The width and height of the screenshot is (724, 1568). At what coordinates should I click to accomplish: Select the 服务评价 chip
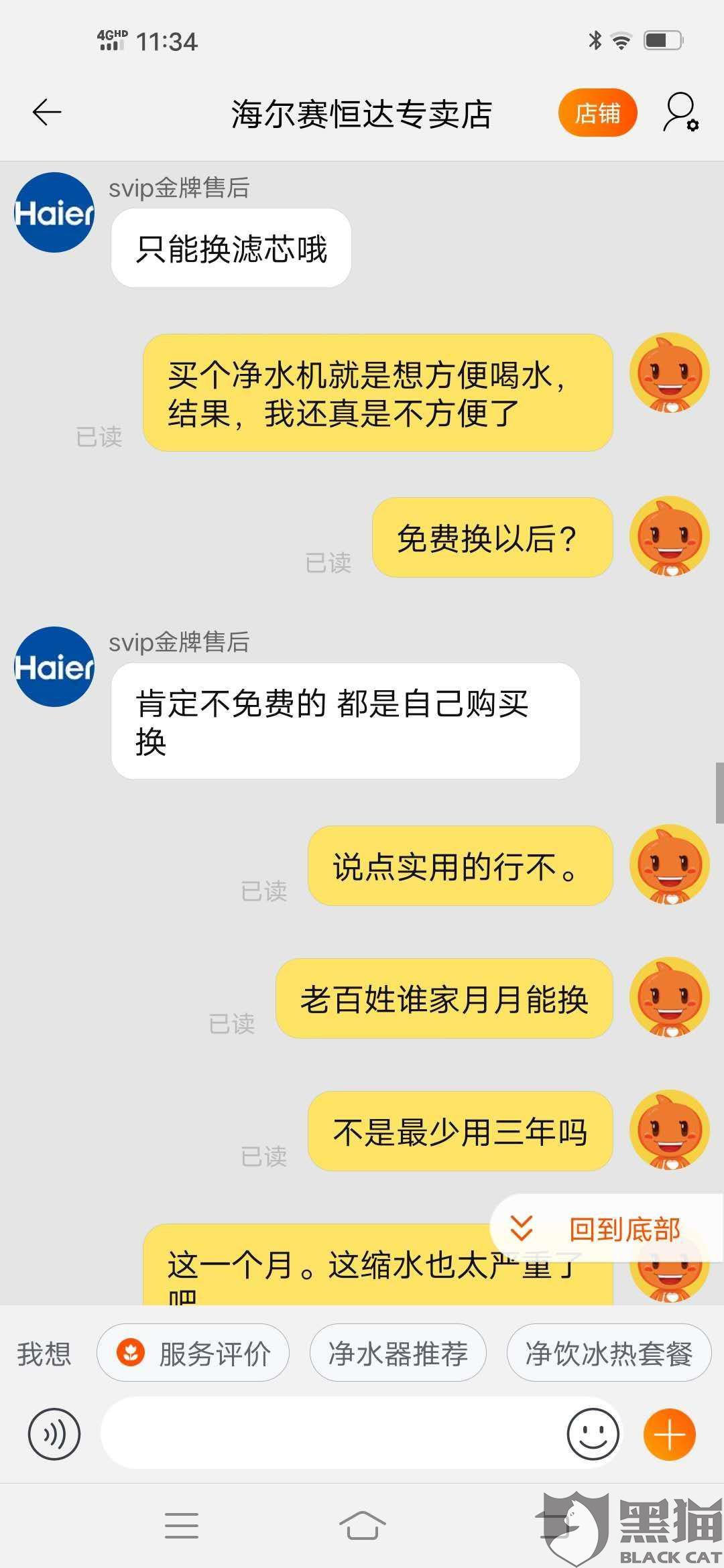tap(193, 1354)
